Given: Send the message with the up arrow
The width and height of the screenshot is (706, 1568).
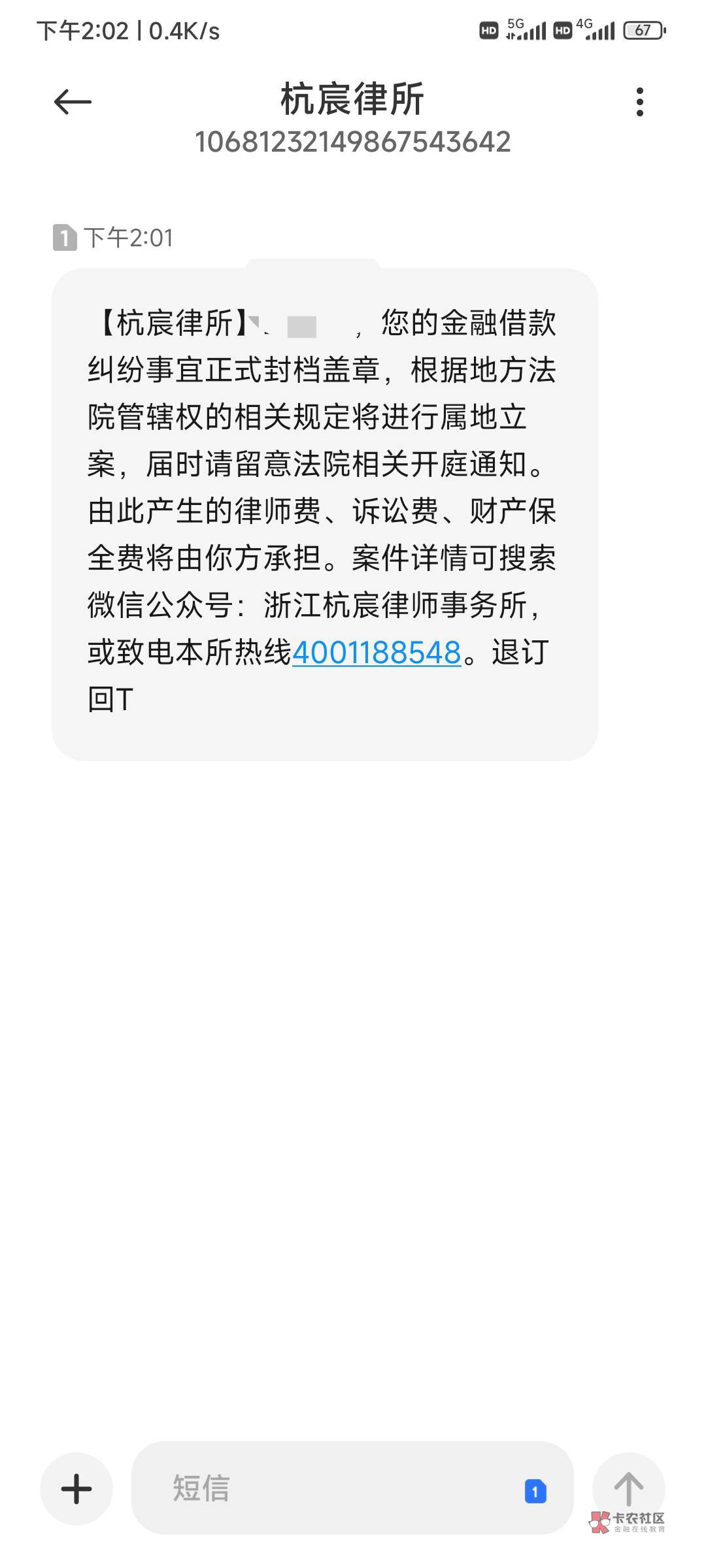Looking at the screenshot, I should 628,1489.
